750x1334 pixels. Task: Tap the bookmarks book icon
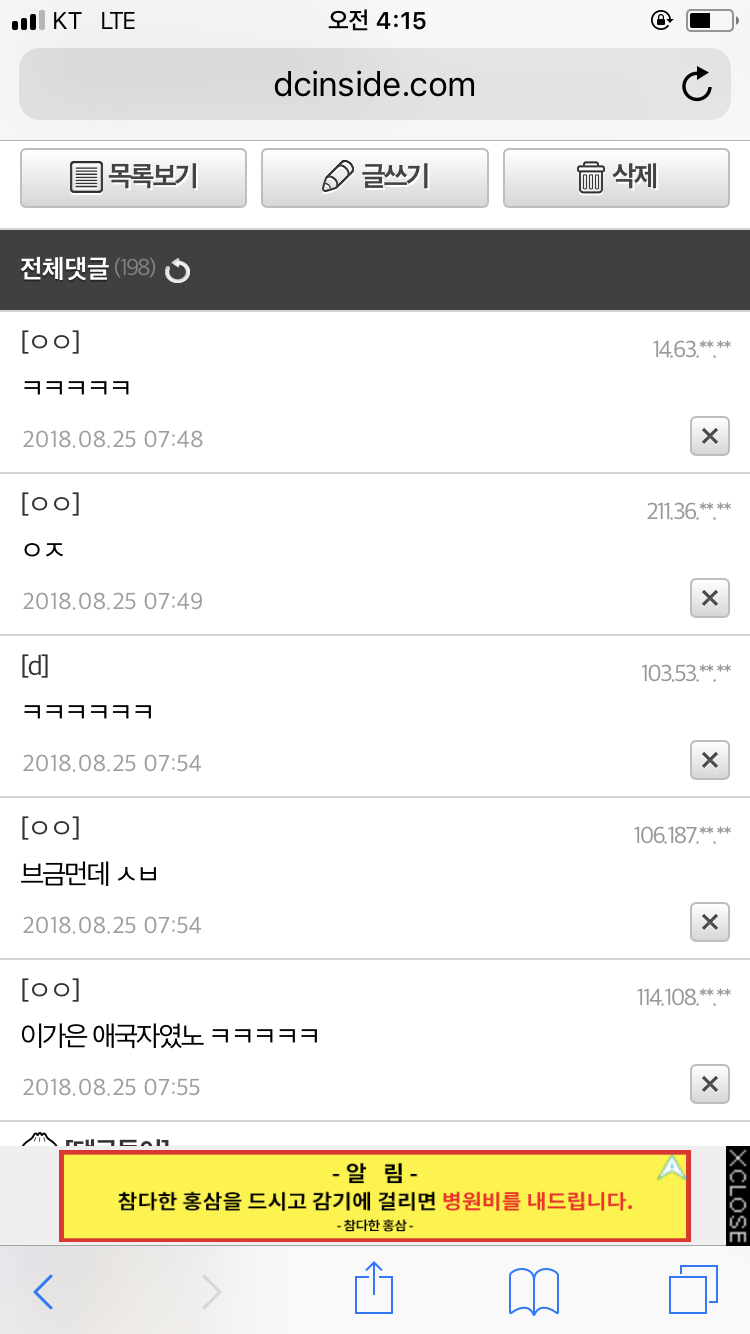coord(533,1291)
